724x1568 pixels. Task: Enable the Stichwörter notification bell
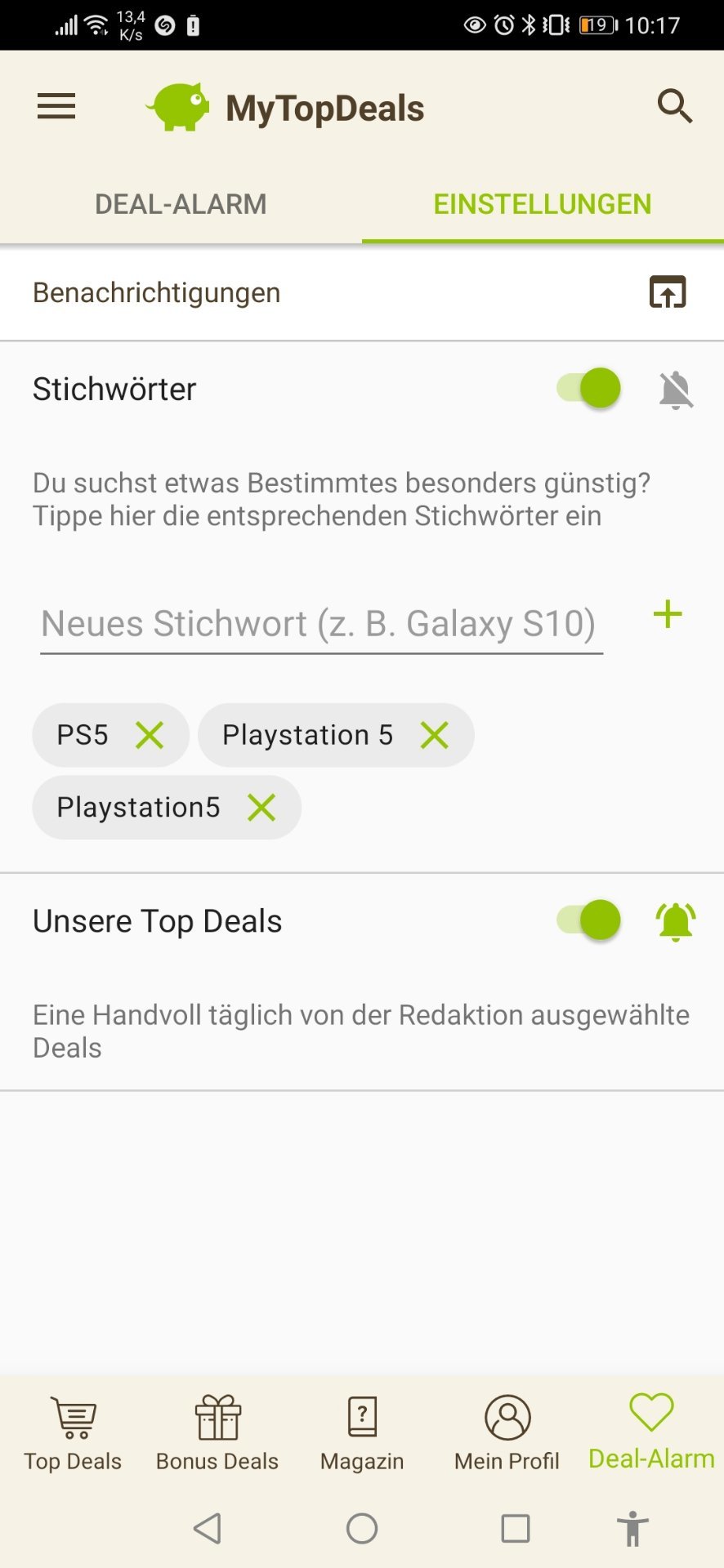point(676,390)
